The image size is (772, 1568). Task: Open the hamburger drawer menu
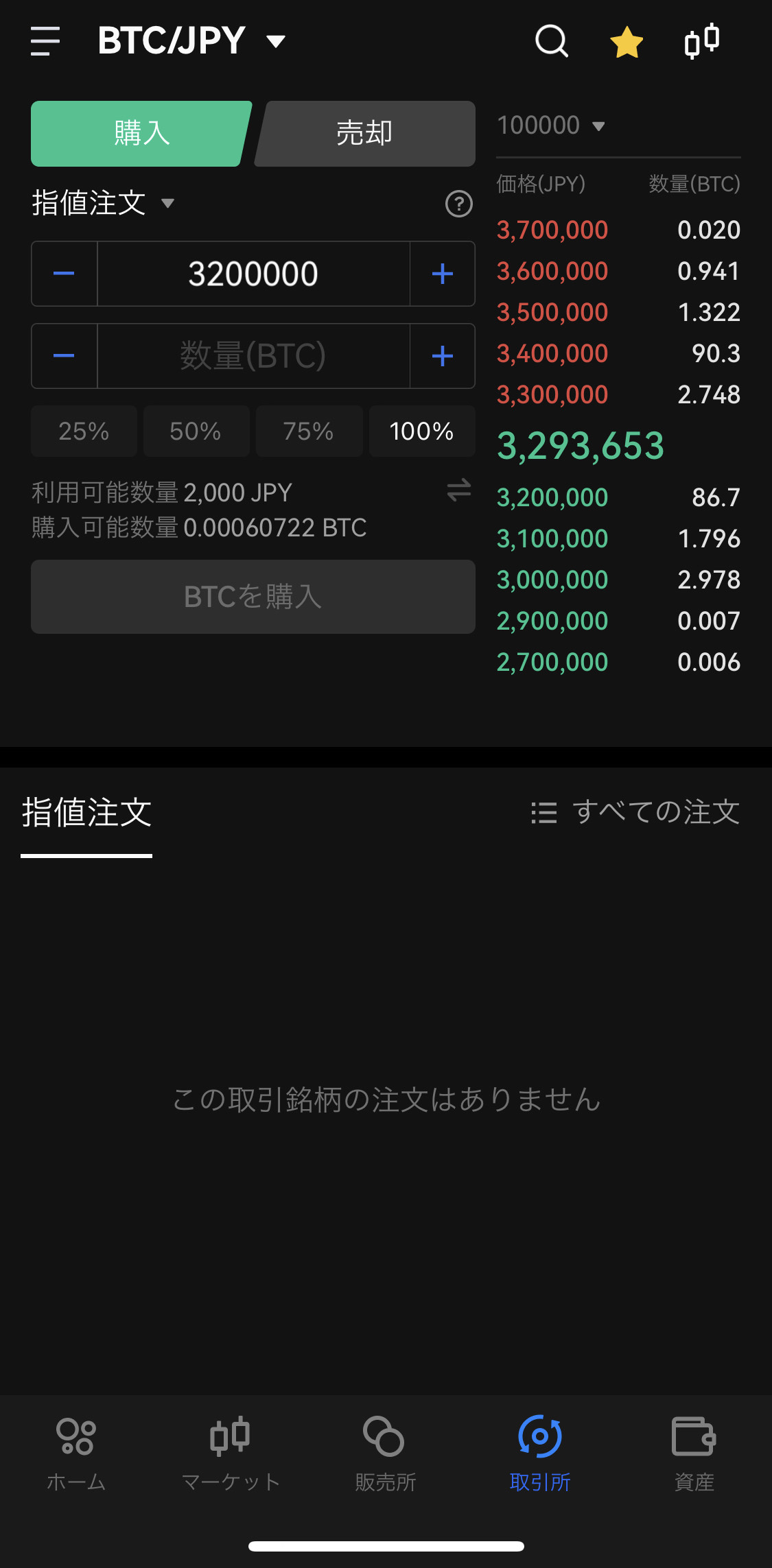(45, 41)
